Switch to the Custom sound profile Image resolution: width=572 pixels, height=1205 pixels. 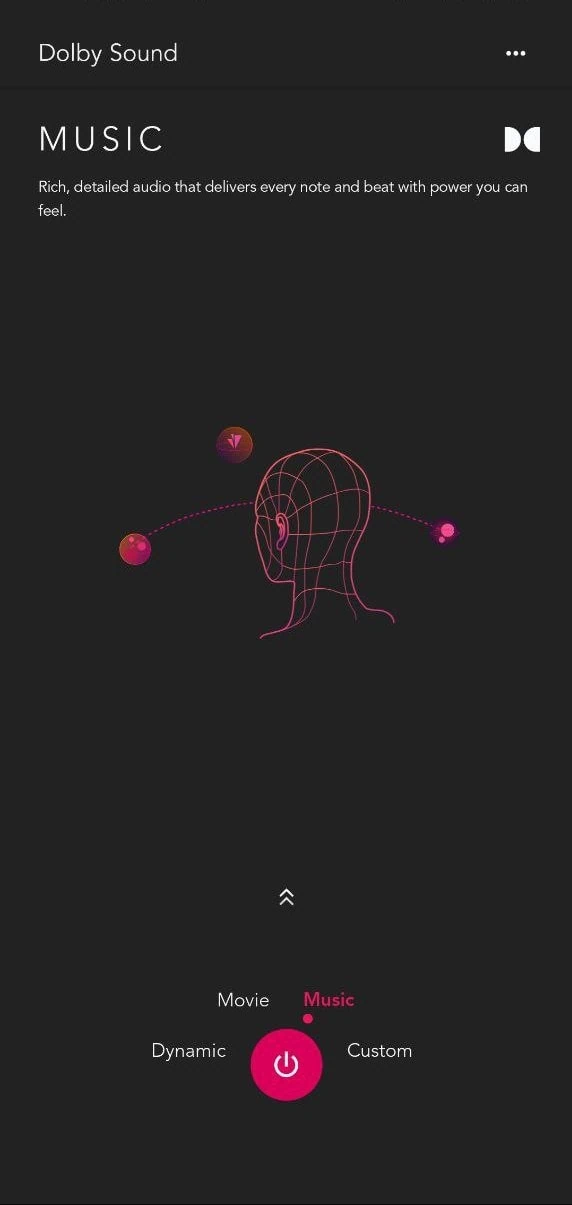click(379, 1051)
